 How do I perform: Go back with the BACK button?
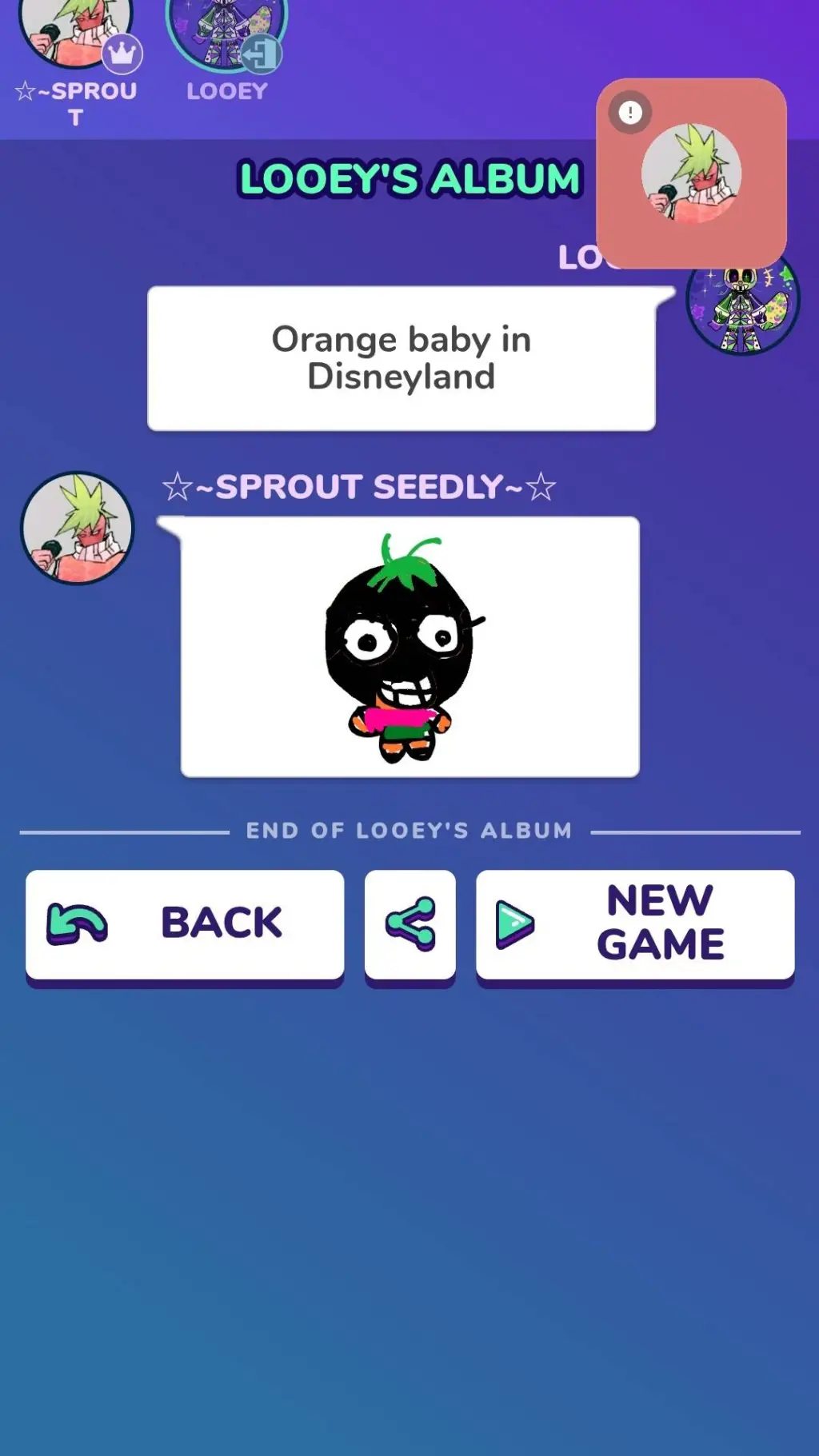(185, 923)
